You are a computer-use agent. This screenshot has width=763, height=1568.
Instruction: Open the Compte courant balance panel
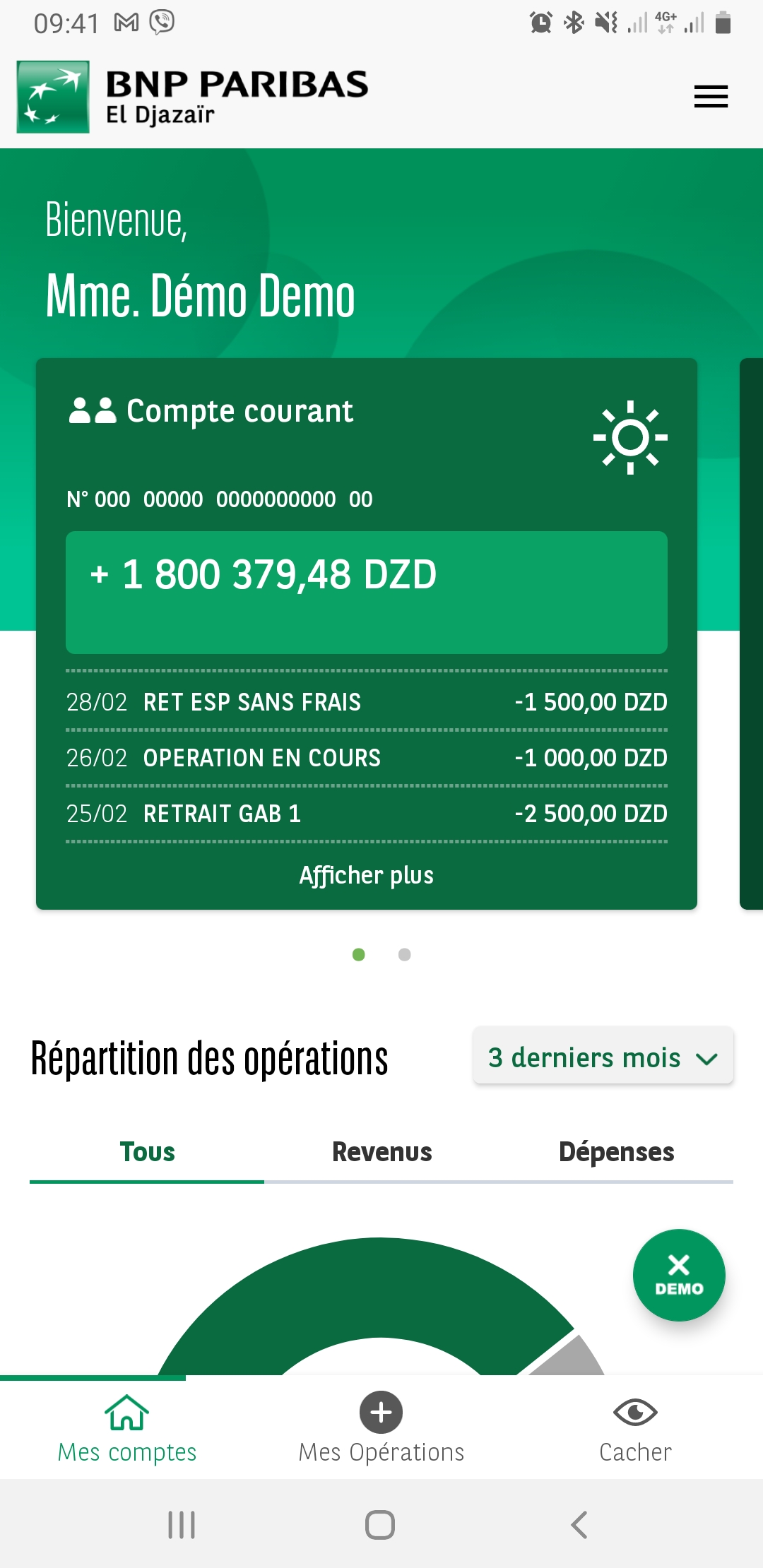(367, 592)
